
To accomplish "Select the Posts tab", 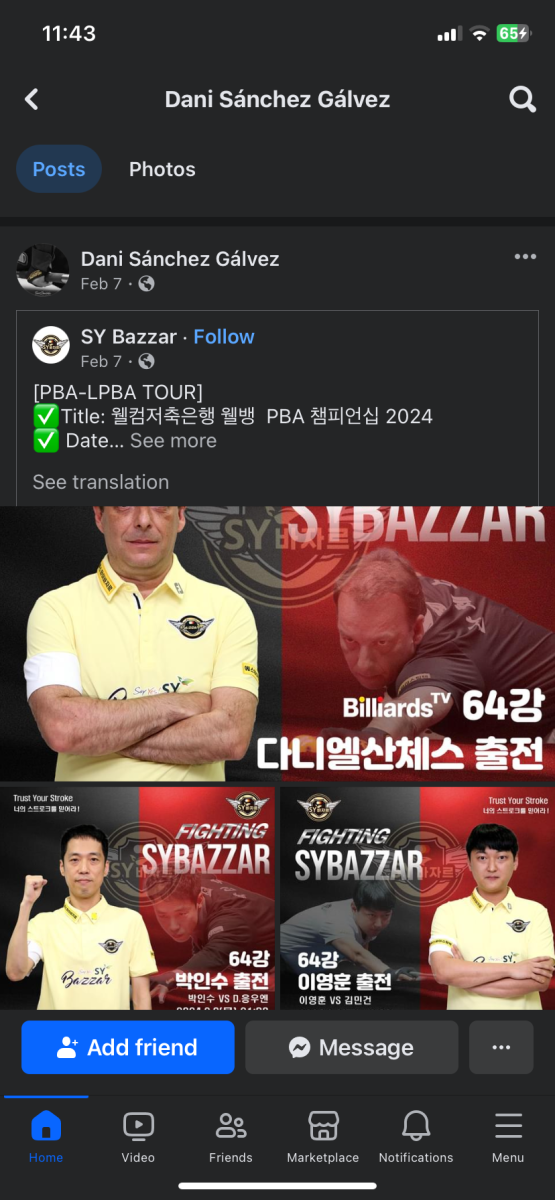I will [x=59, y=169].
